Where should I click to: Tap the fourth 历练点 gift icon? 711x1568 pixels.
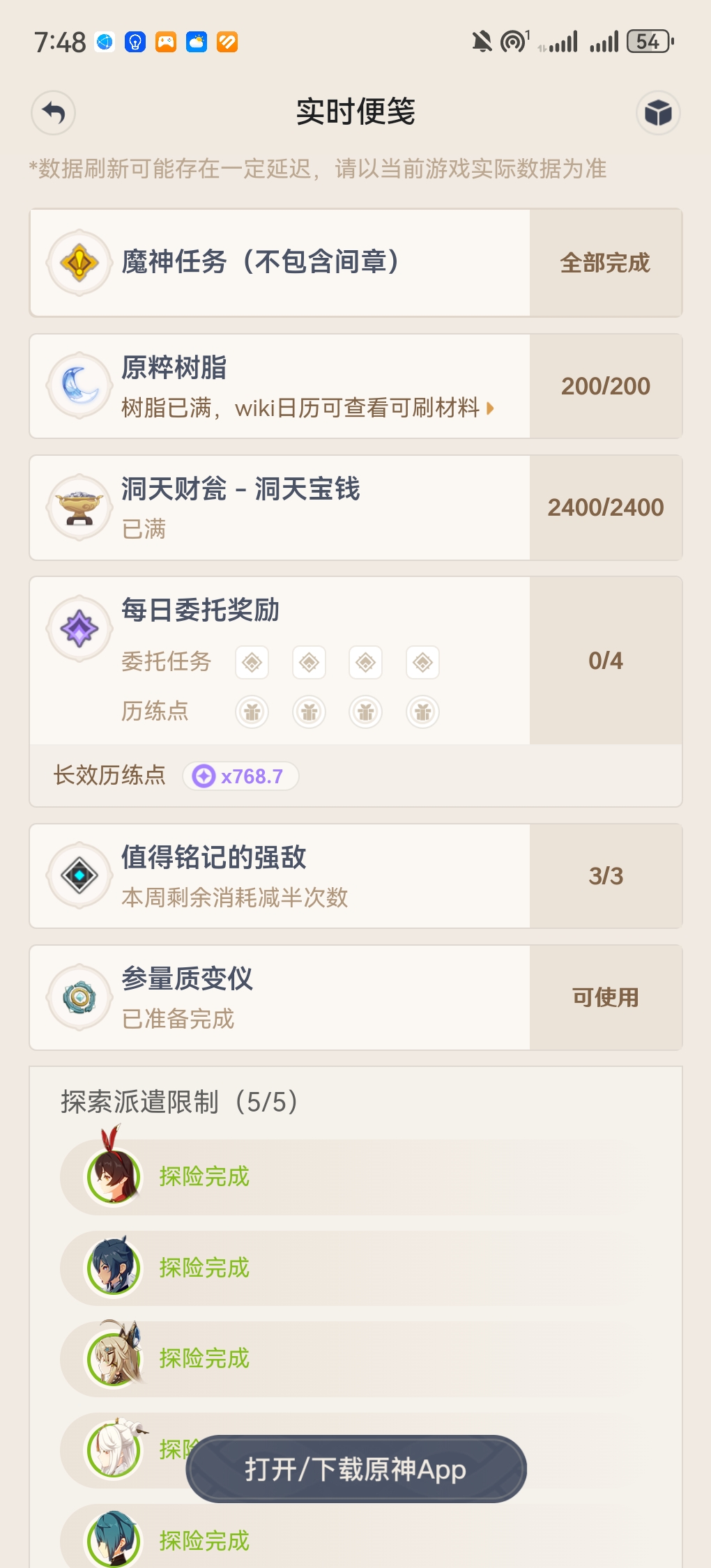422,712
